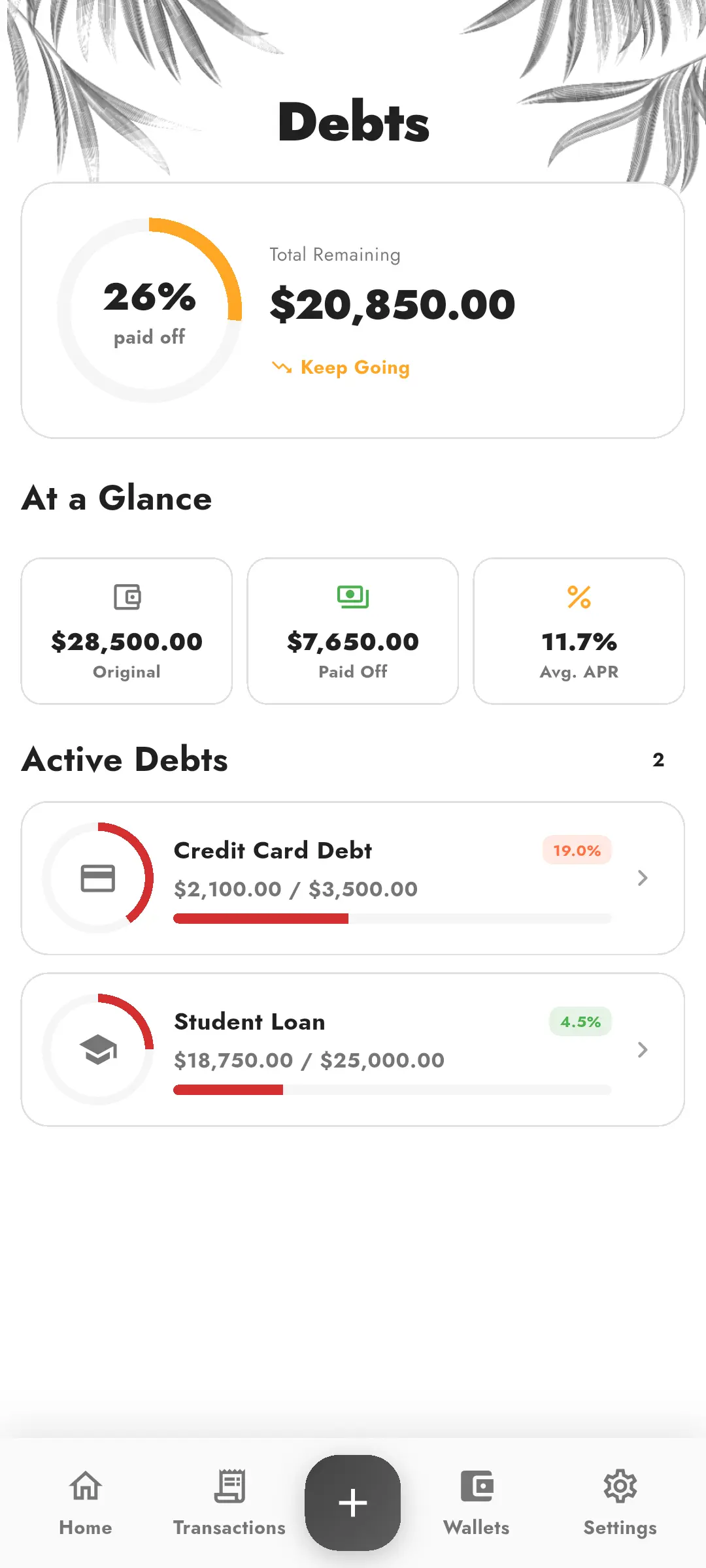The image size is (706, 1568).
Task: Tap the plus button to add a new debt
Action: (x=352, y=1502)
